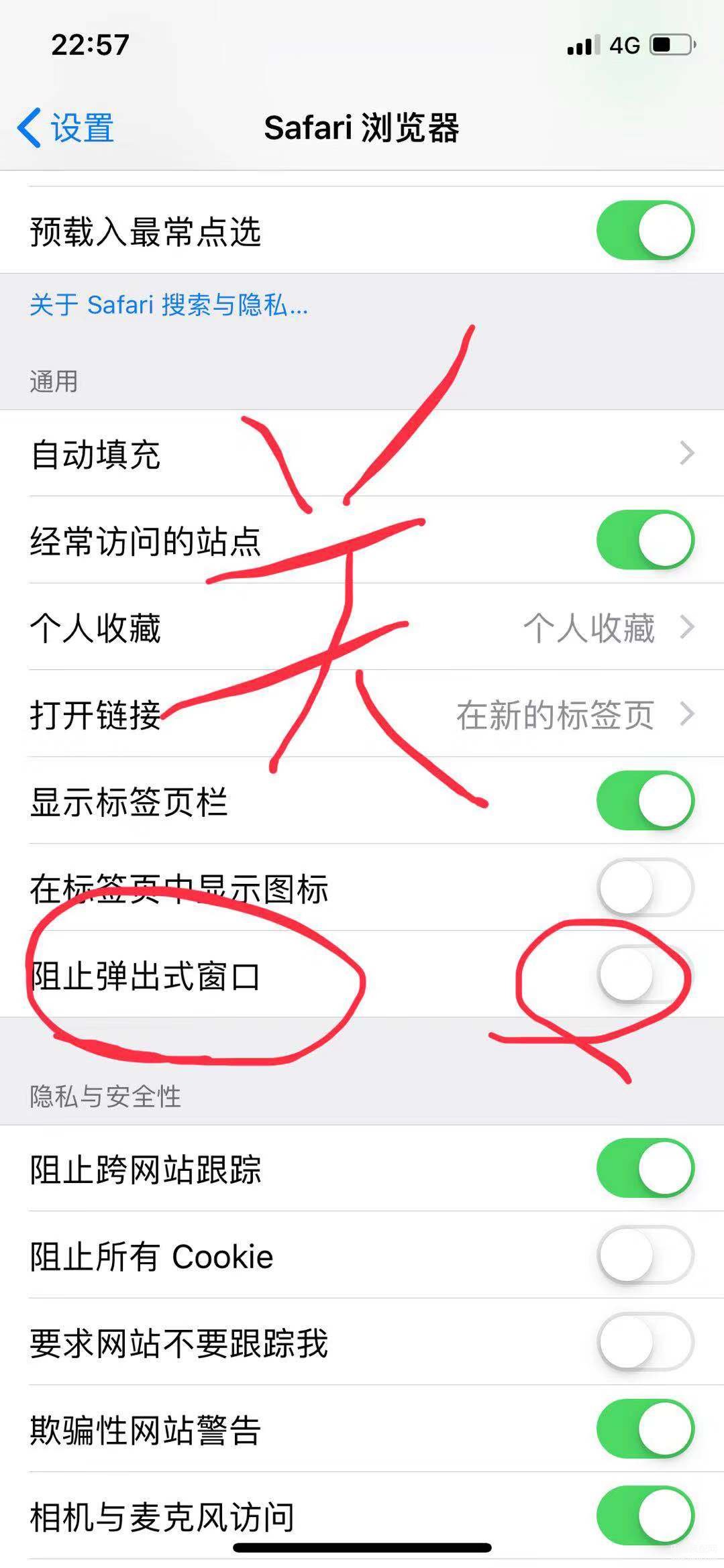Toggle 预载入最常点选 switch
724x1568 pixels.
click(x=645, y=230)
